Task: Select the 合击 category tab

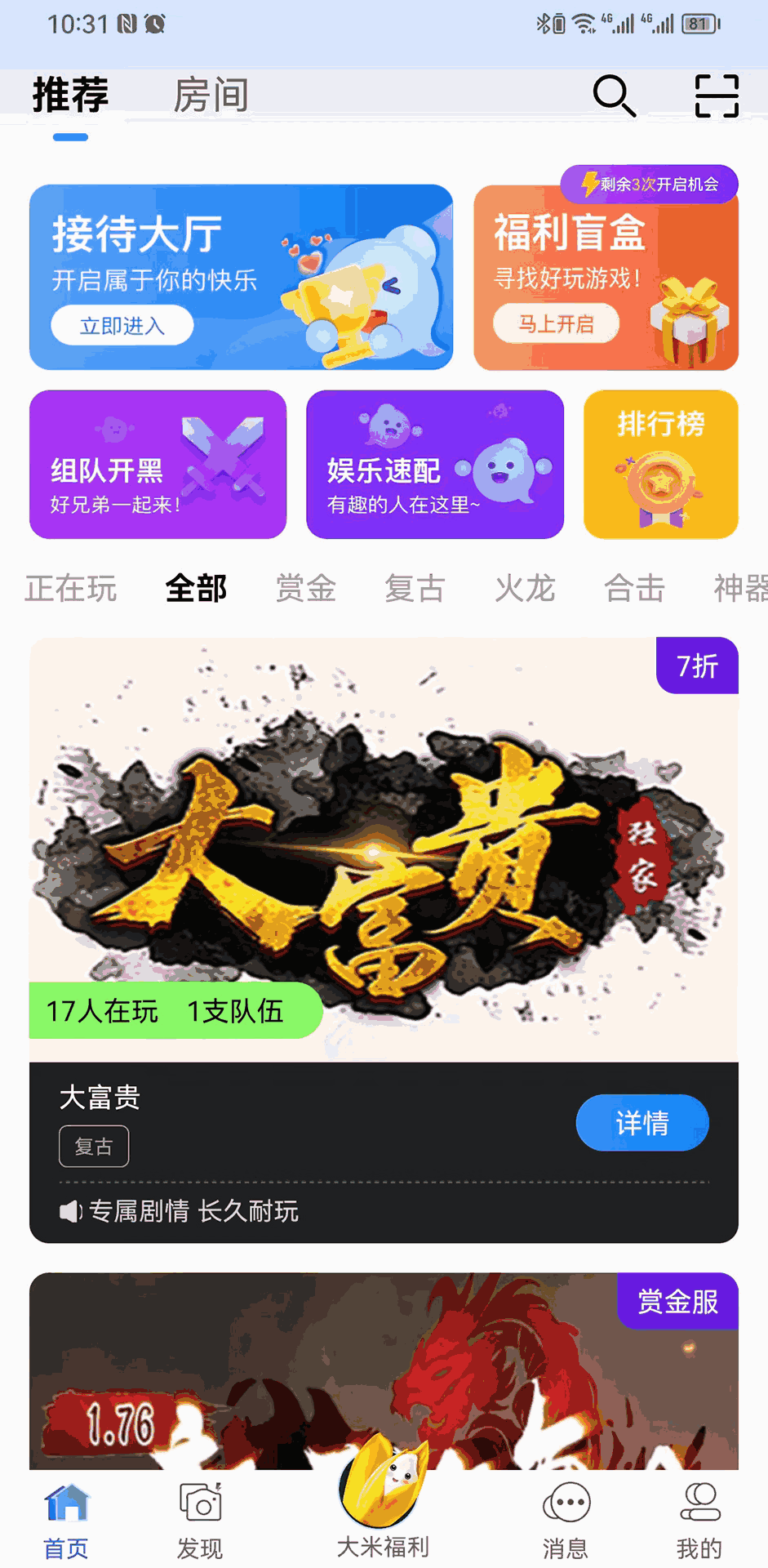Action: pyautogui.click(x=634, y=588)
